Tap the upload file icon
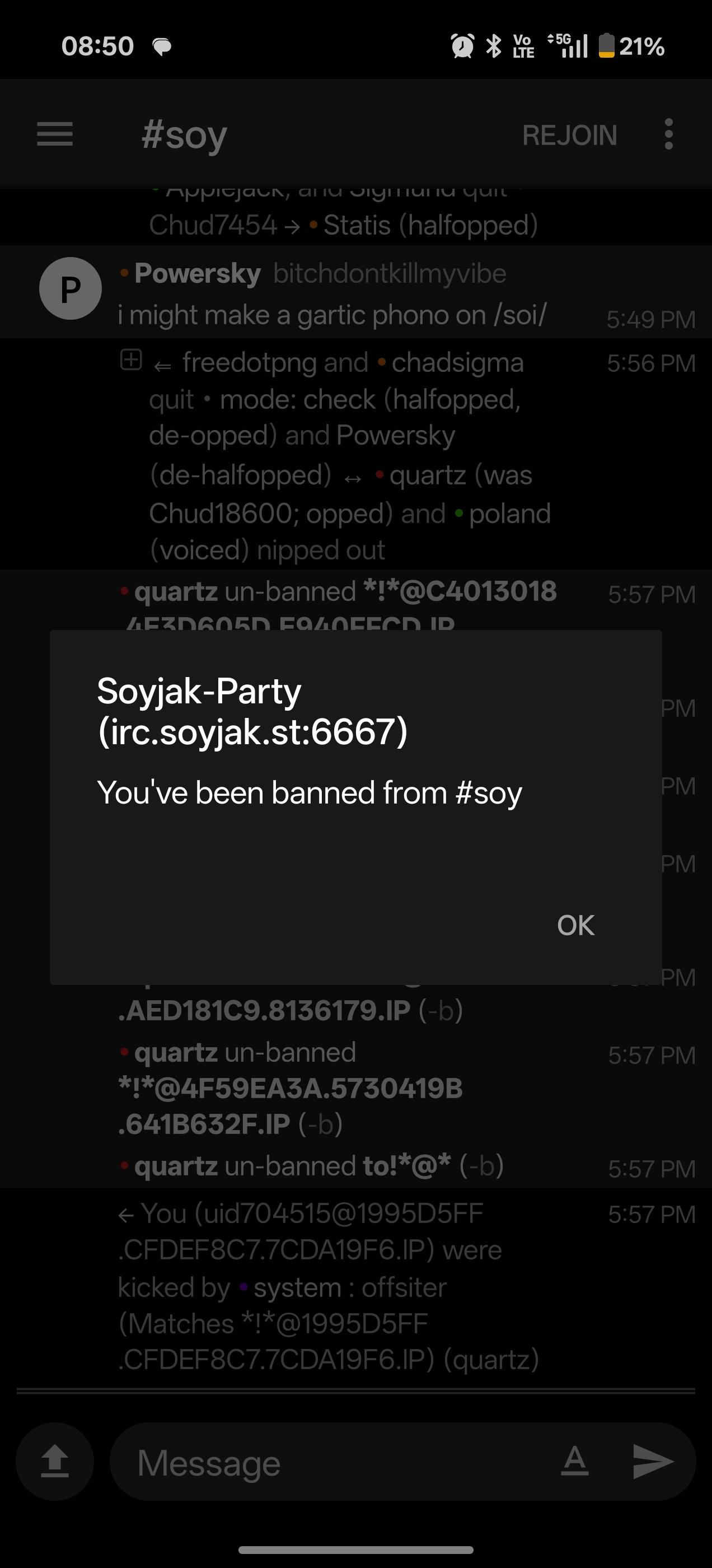The height and width of the screenshot is (1568, 712). tap(55, 1462)
